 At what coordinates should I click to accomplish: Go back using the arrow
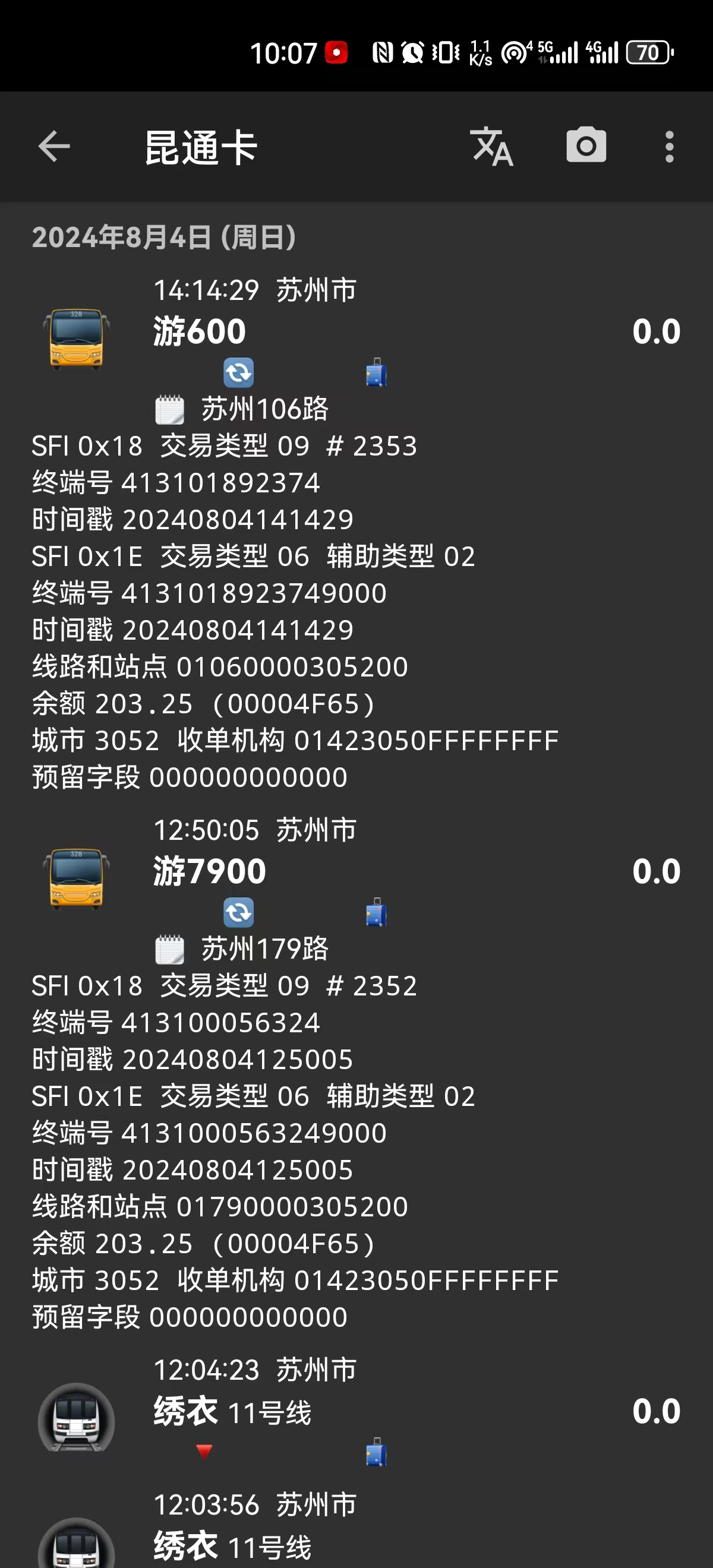click(54, 147)
